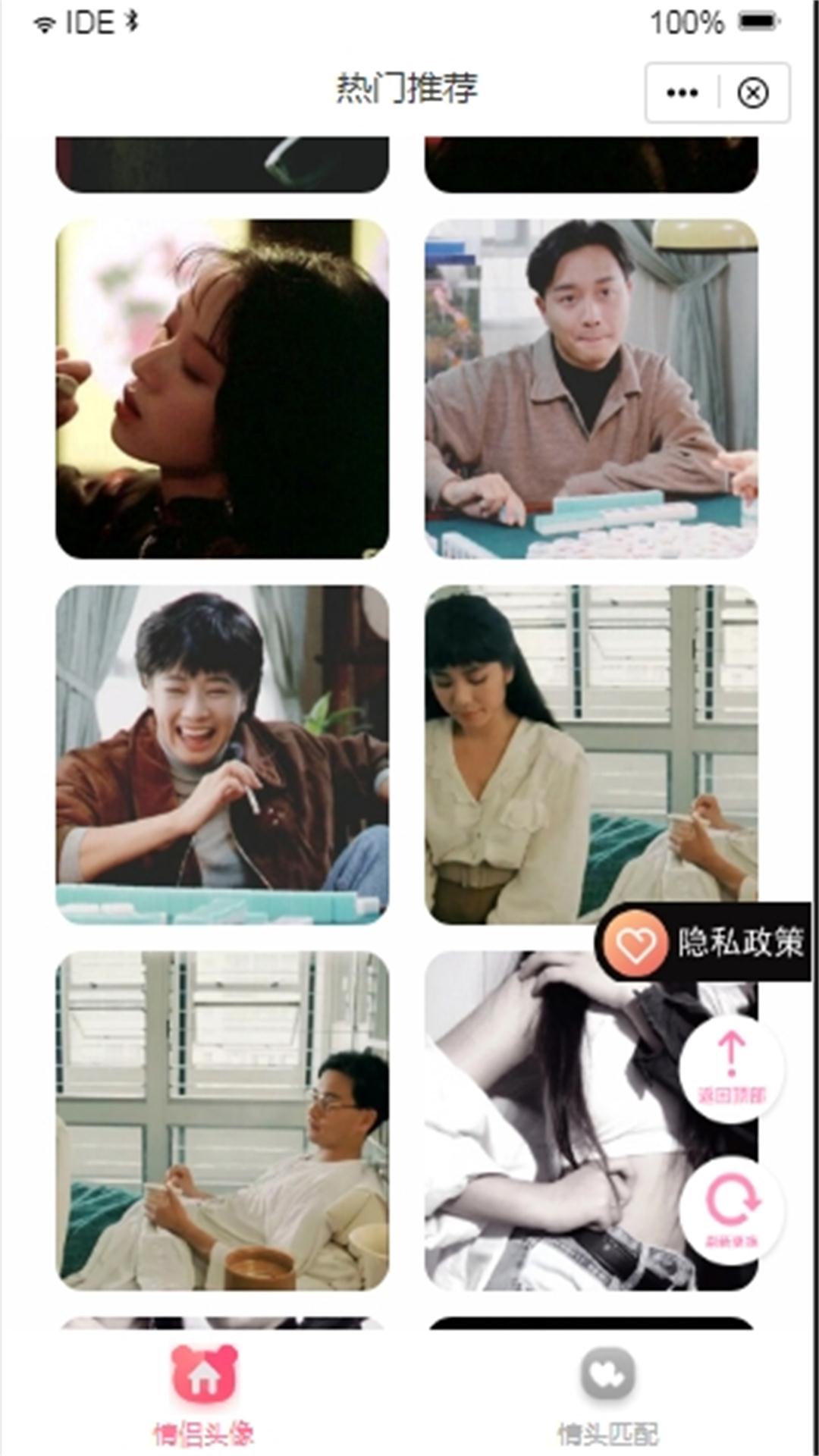The width and height of the screenshot is (819, 1456).
Task: Tap the heart icon on the 隐私政策 banner
Action: pyautogui.click(x=637, y=943)
